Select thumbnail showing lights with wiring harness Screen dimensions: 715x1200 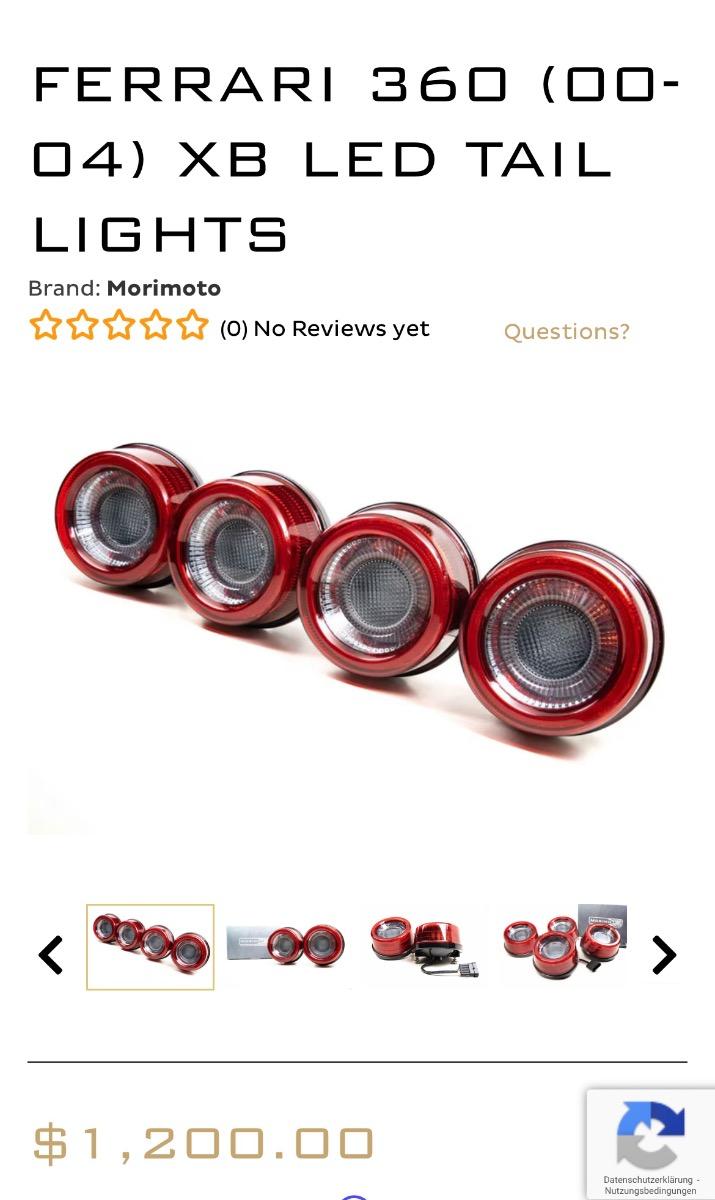[x=425, y=947]
